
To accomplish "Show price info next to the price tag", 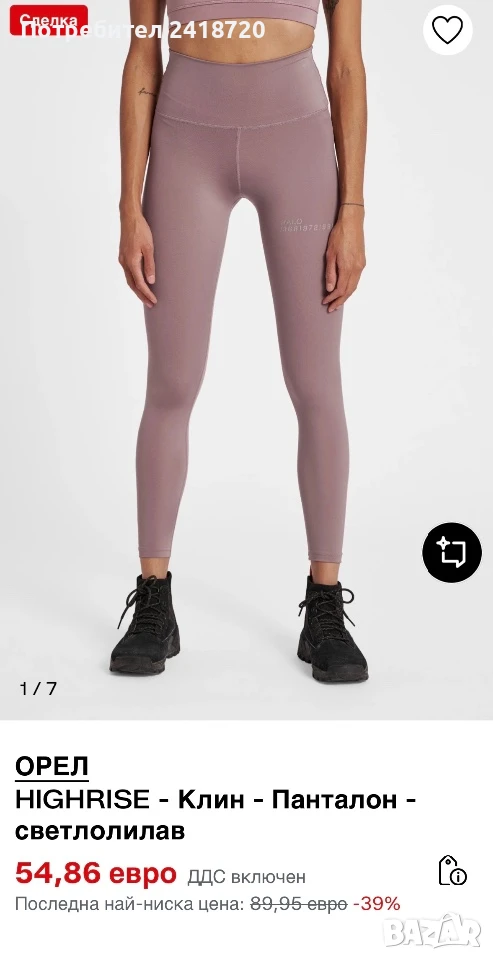I will point(453,871).
